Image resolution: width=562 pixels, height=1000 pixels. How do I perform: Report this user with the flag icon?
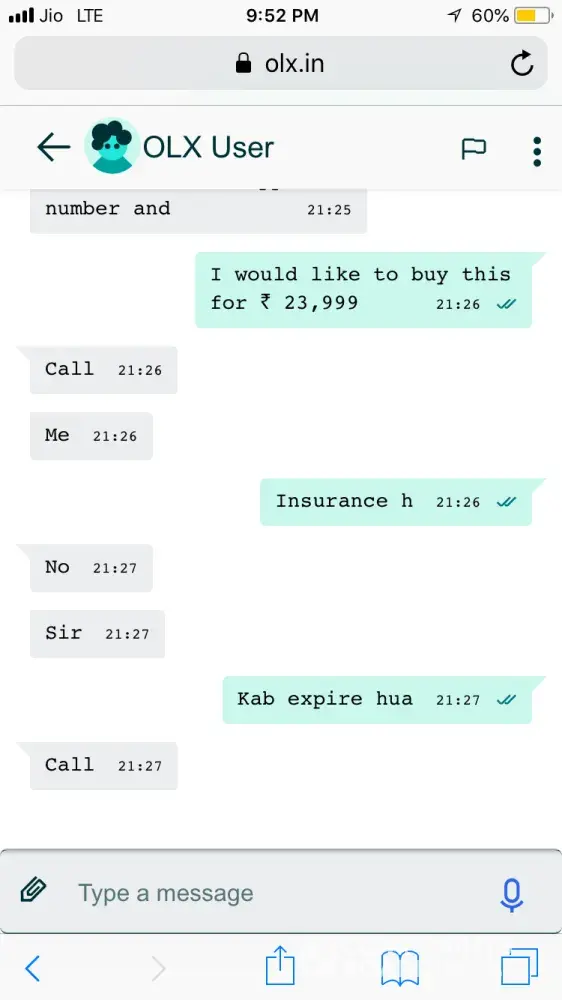(473, 149)
